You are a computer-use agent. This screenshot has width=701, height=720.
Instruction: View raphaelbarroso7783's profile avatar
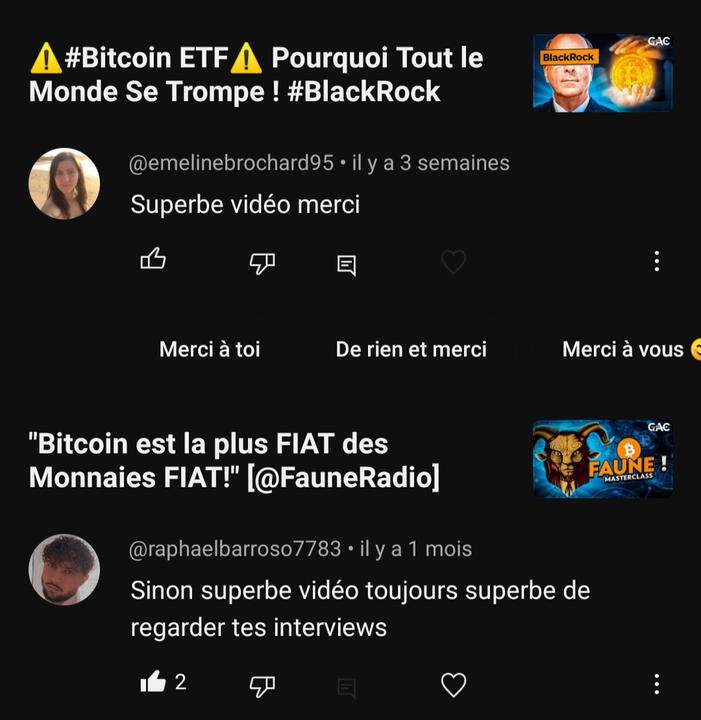point(64,570)
